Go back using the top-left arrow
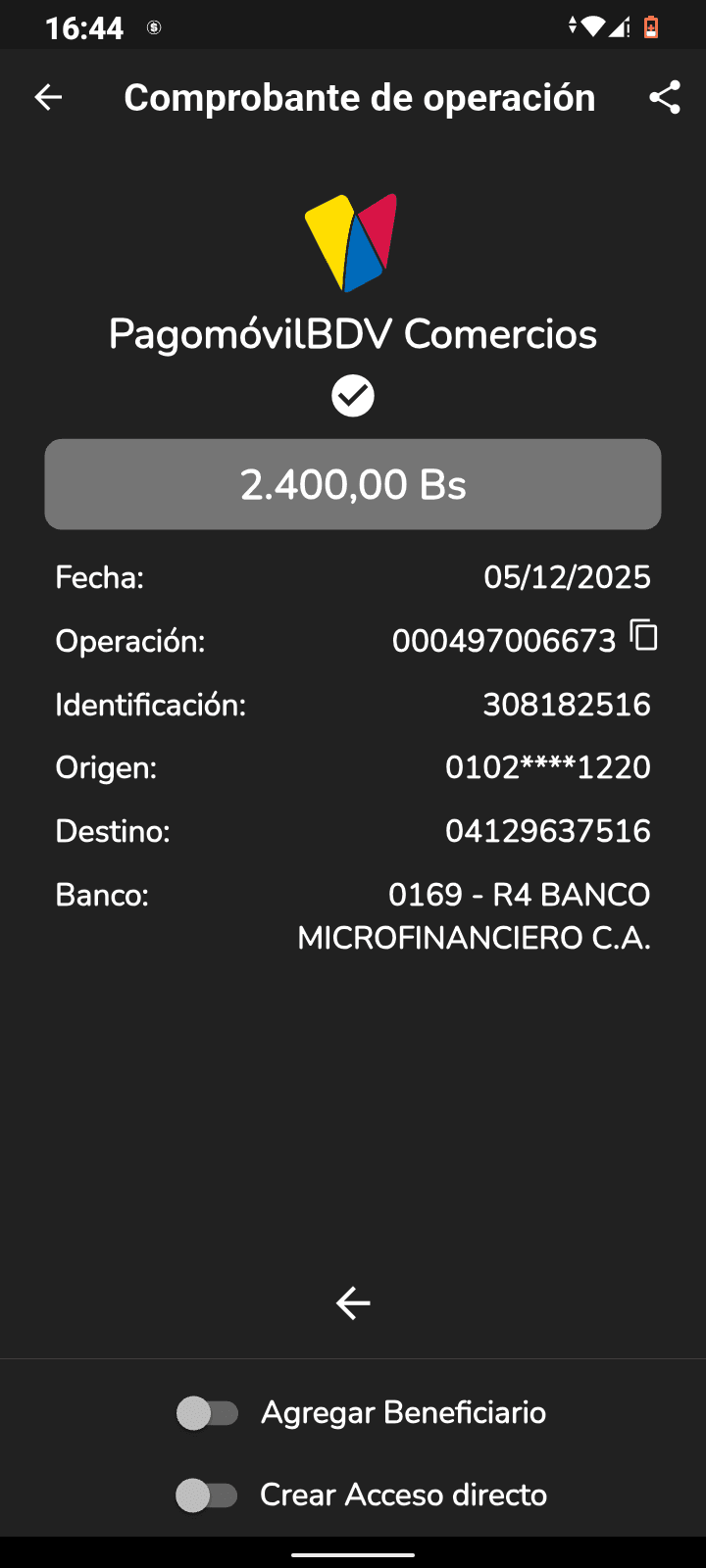Screen dimensions: 706x1568 pyautogui.click(x=48, y=97)
